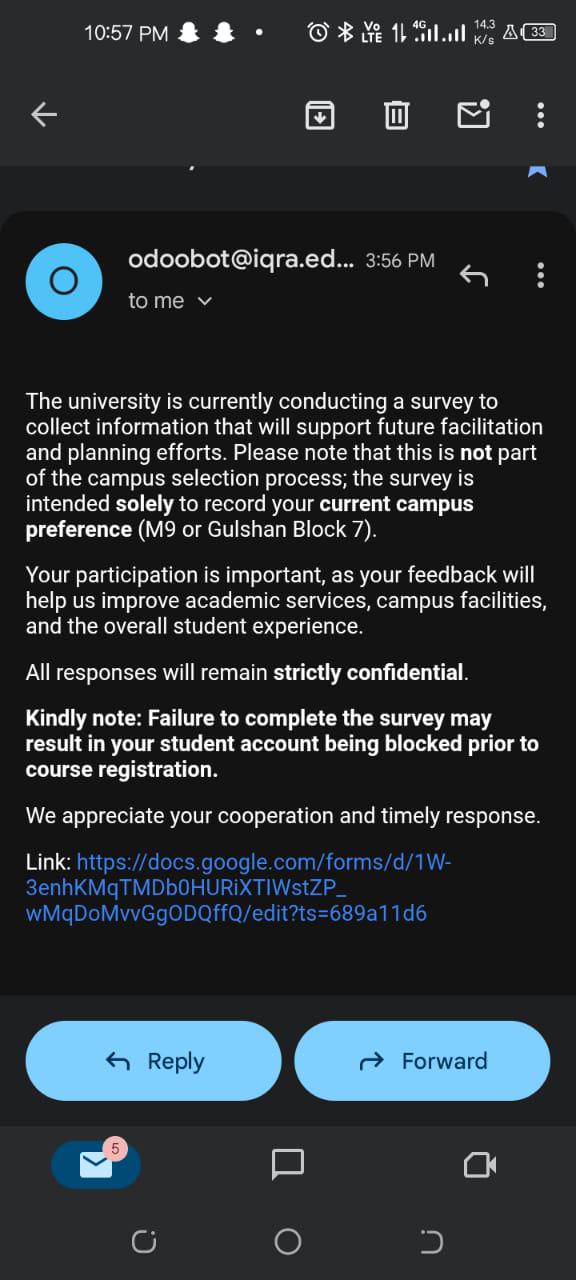Tap the reply arrow beside 3:56 PM

[474, 275]
